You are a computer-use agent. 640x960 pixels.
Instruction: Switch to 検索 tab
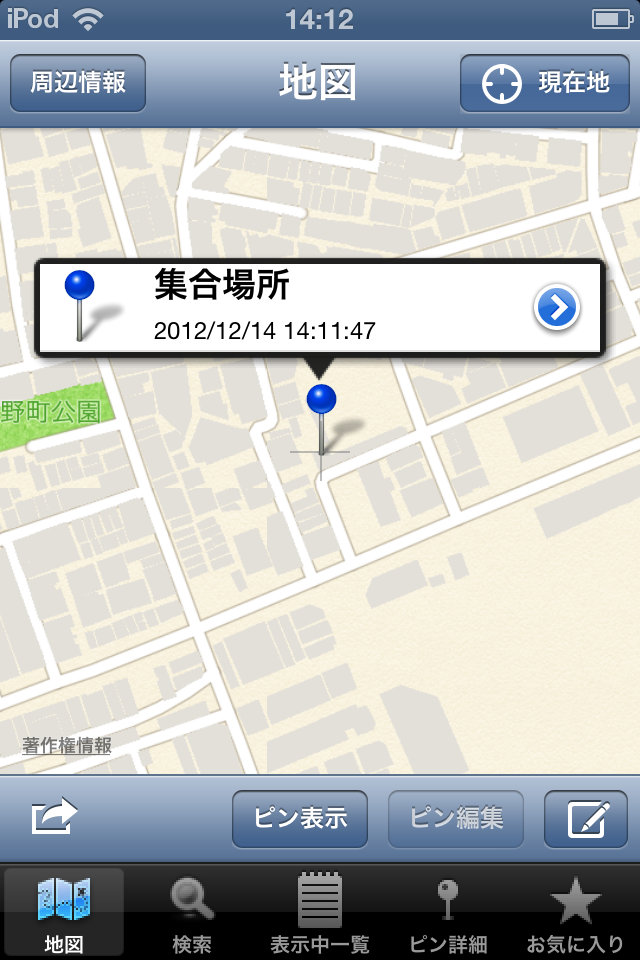pos(192,912)
